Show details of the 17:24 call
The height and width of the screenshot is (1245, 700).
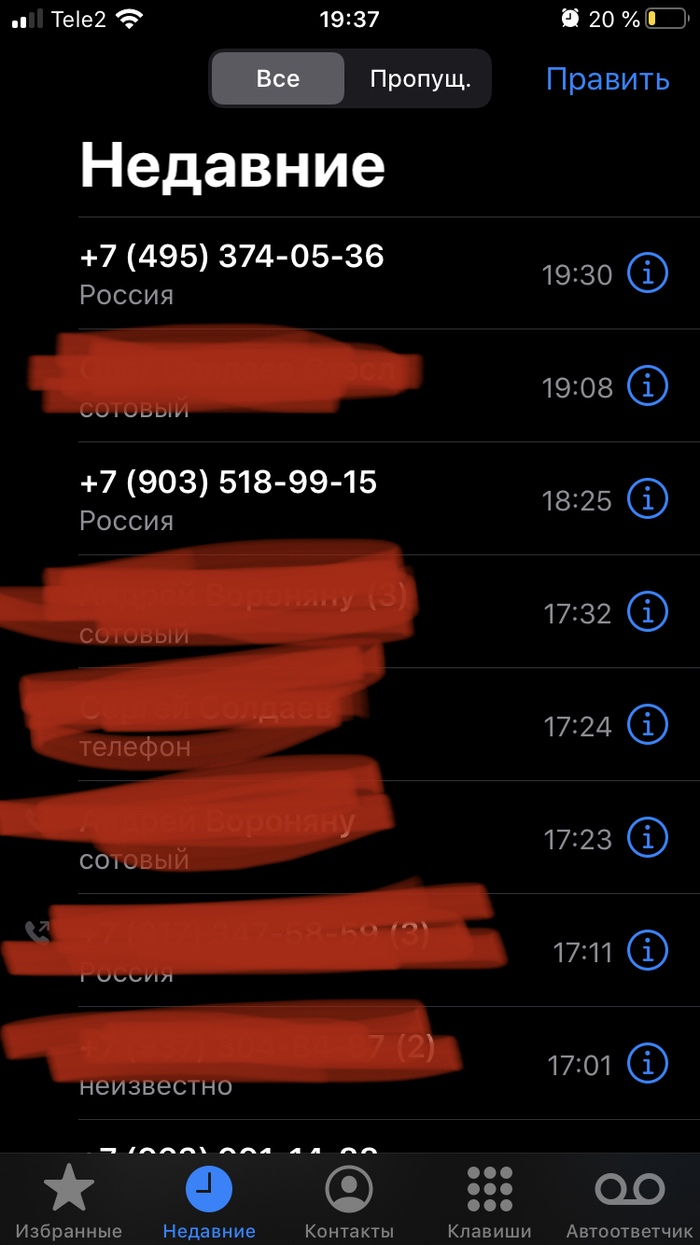point(647,724)
